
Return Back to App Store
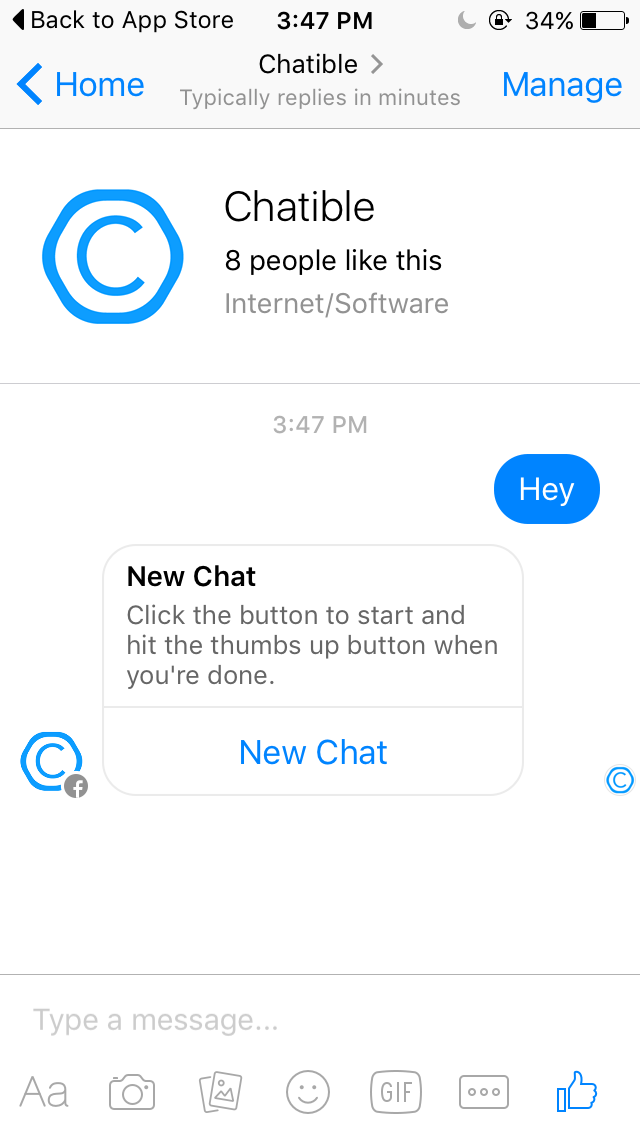(x=122, y=20)
